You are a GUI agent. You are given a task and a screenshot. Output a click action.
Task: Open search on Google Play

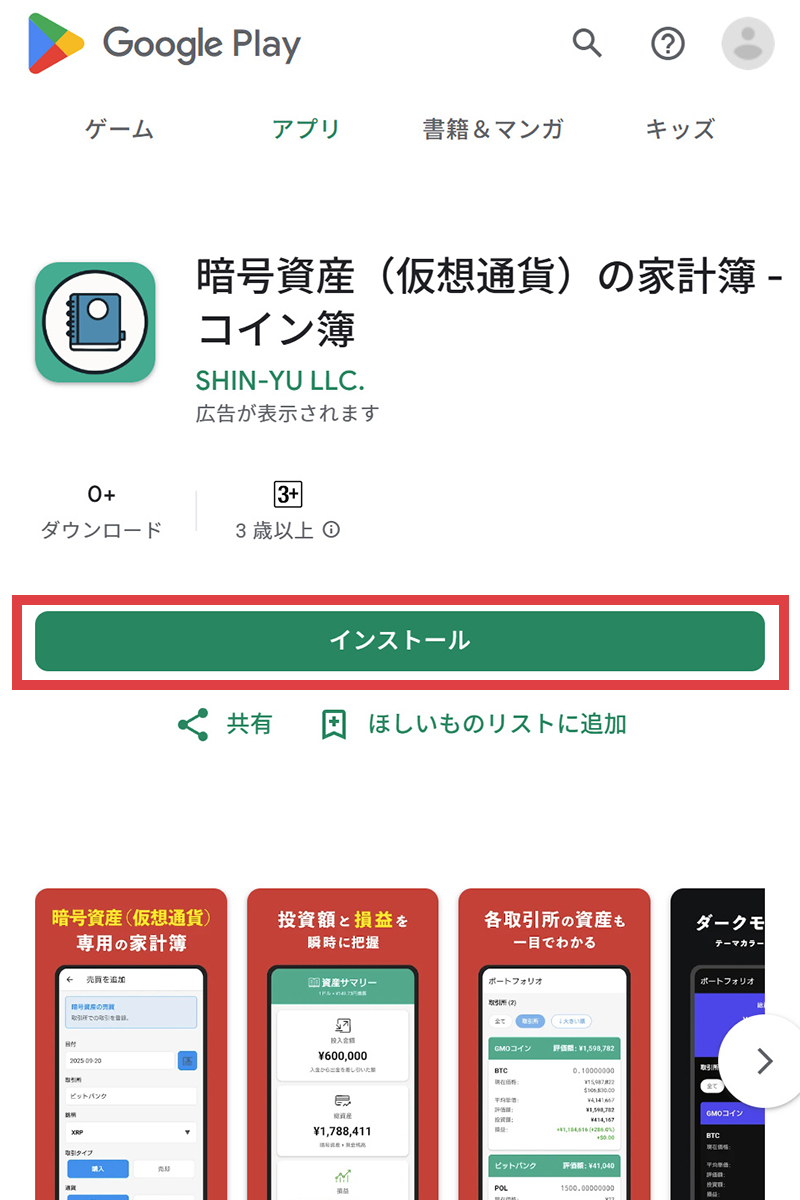(x=587, y=43)
